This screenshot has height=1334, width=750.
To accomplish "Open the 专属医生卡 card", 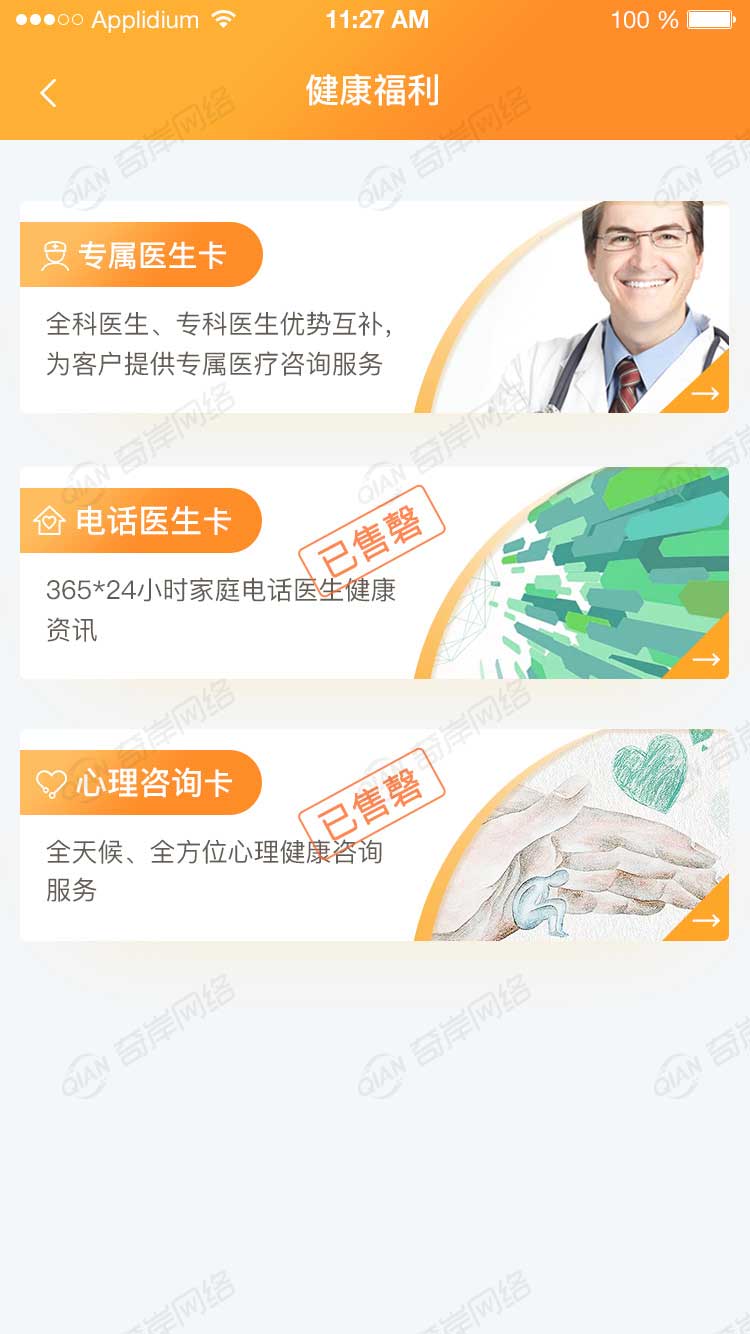I will (x=374, y=307).
